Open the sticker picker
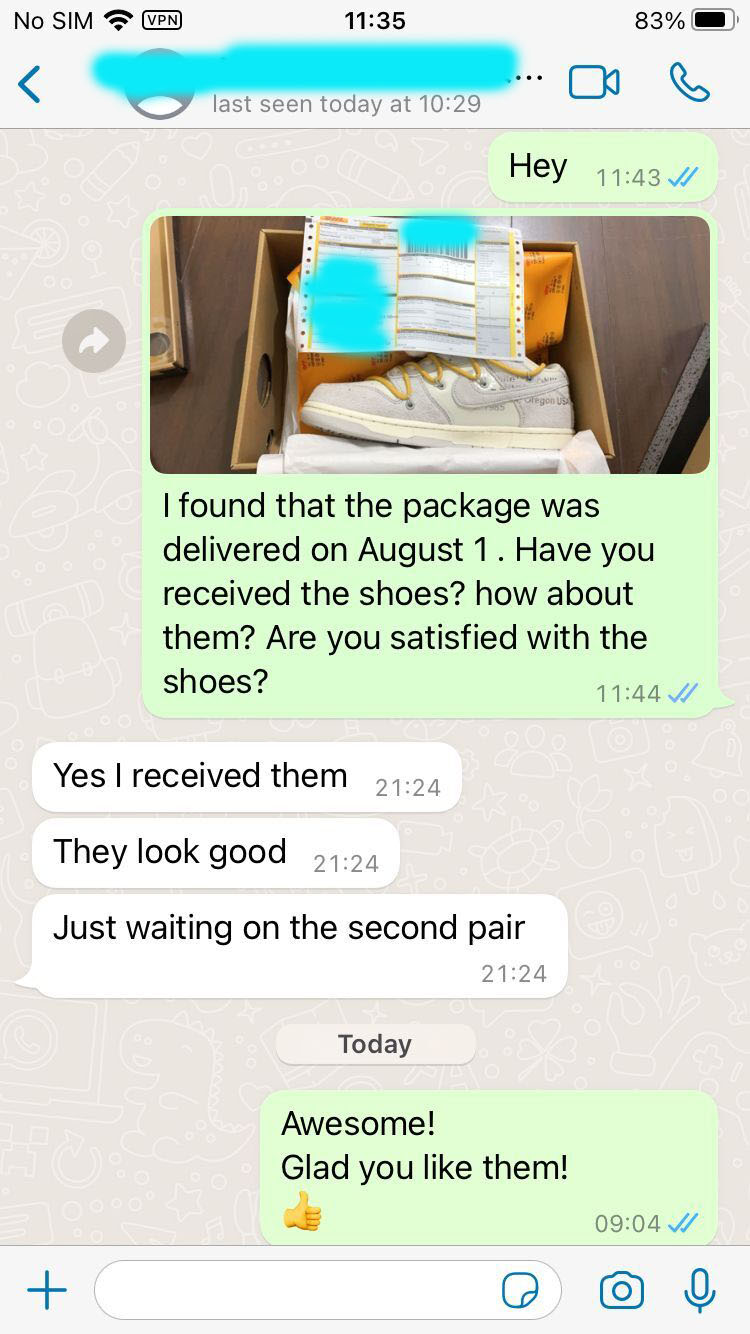Viewport: 750px width, 1334px height. point(520,1291)
